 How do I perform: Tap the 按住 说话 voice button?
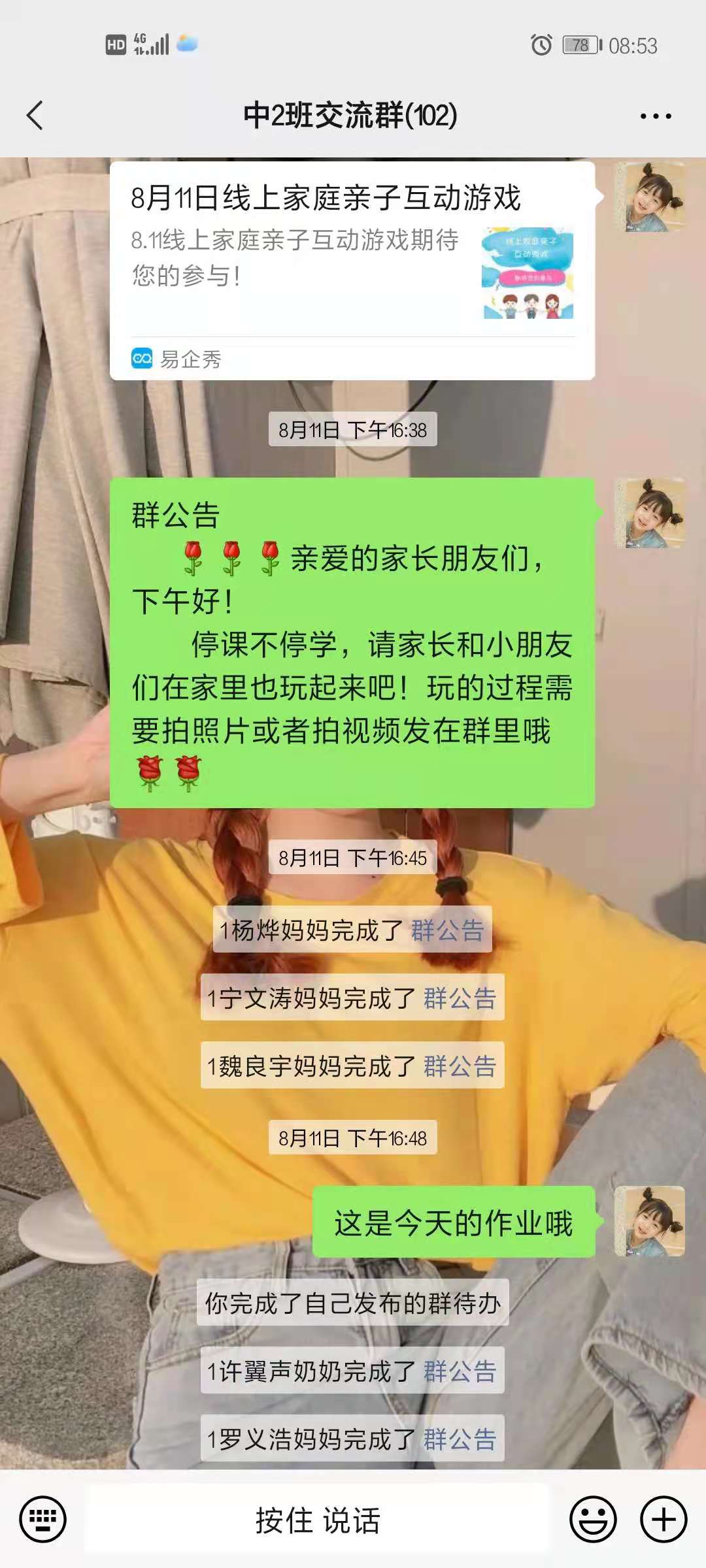318,1520
